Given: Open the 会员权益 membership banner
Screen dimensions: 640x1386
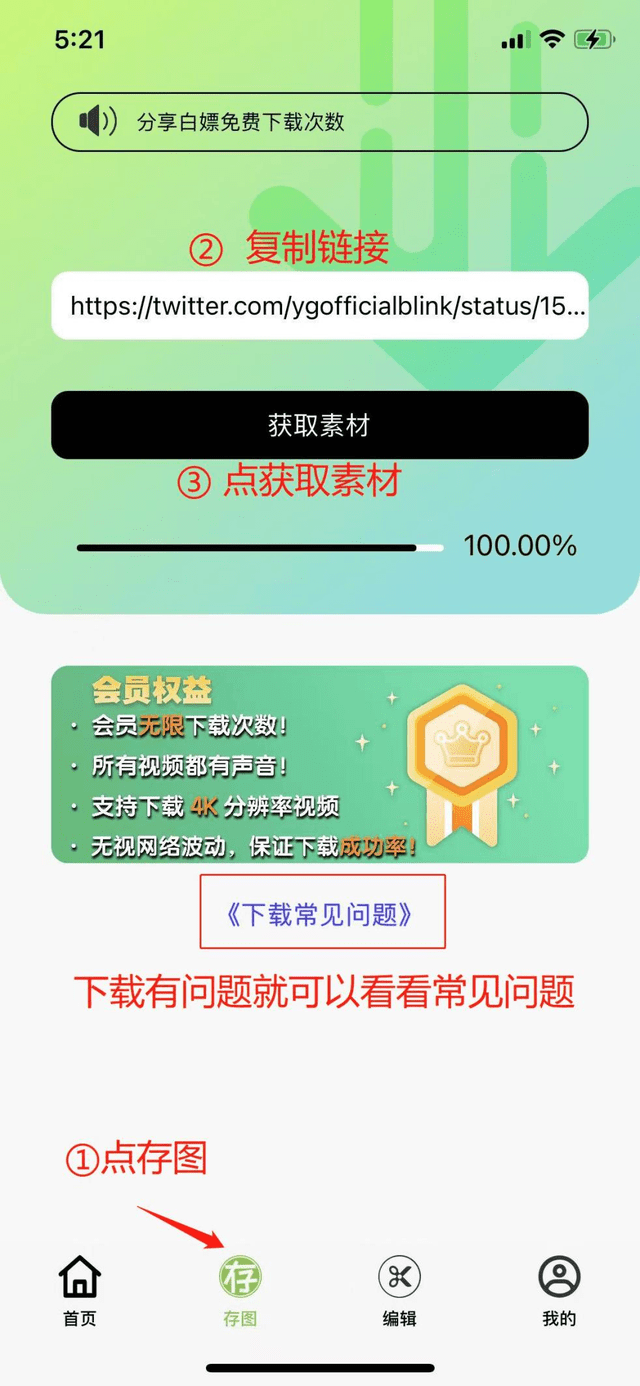Looking at the screenshot, I should coord(320,764).
